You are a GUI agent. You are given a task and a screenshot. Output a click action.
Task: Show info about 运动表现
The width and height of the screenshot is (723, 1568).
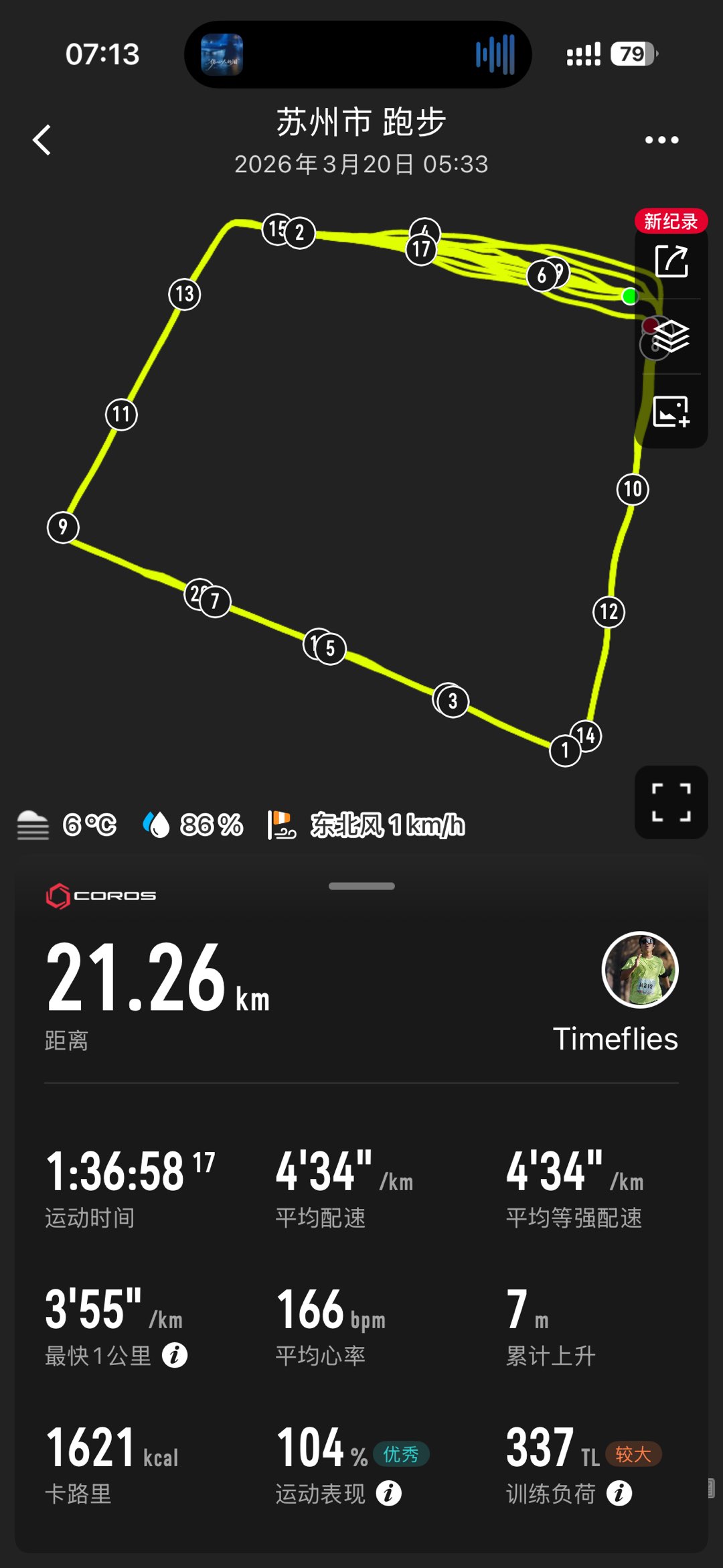tap(389, 1493)
